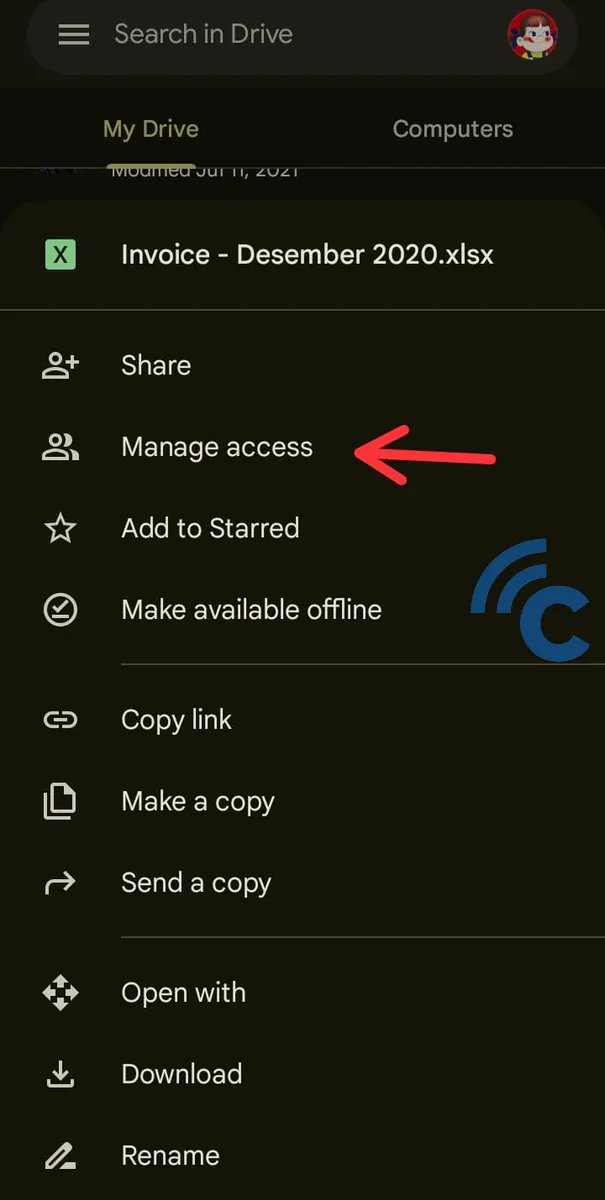
Task: Switch to the My Drive tab
Action: coord(151,129)
